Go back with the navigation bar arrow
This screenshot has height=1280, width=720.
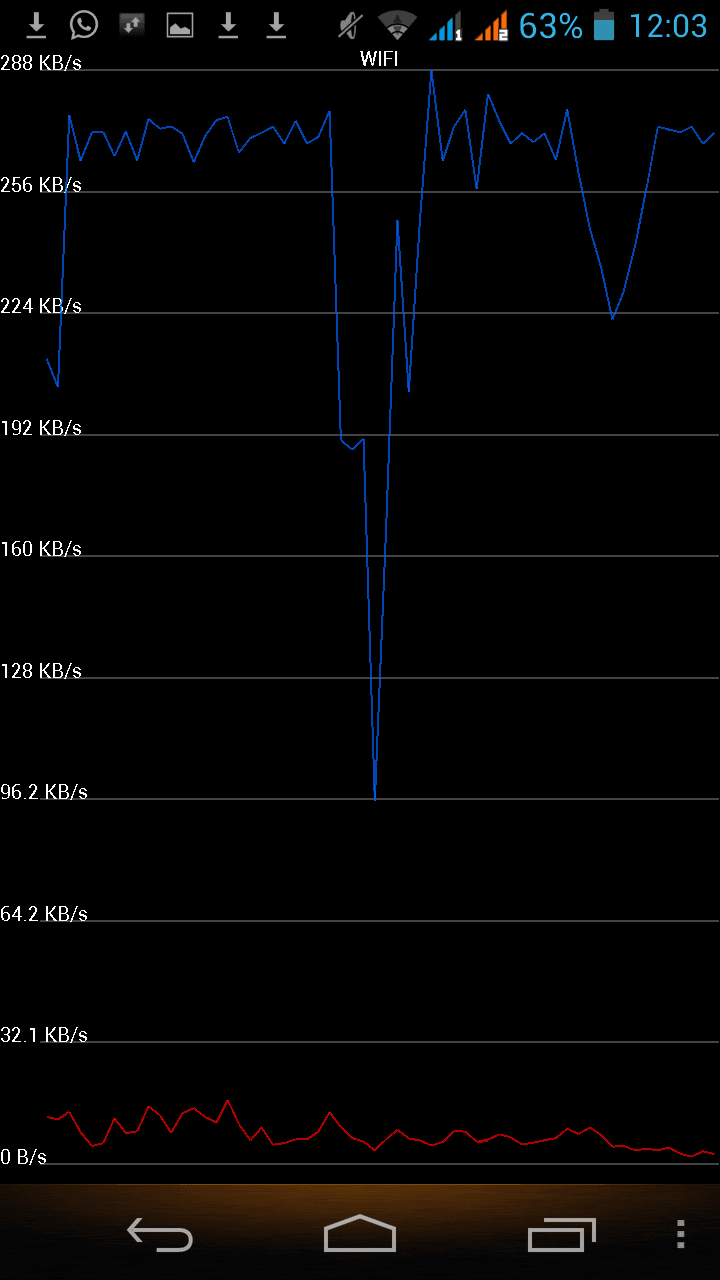click(x=160, y=1235)
